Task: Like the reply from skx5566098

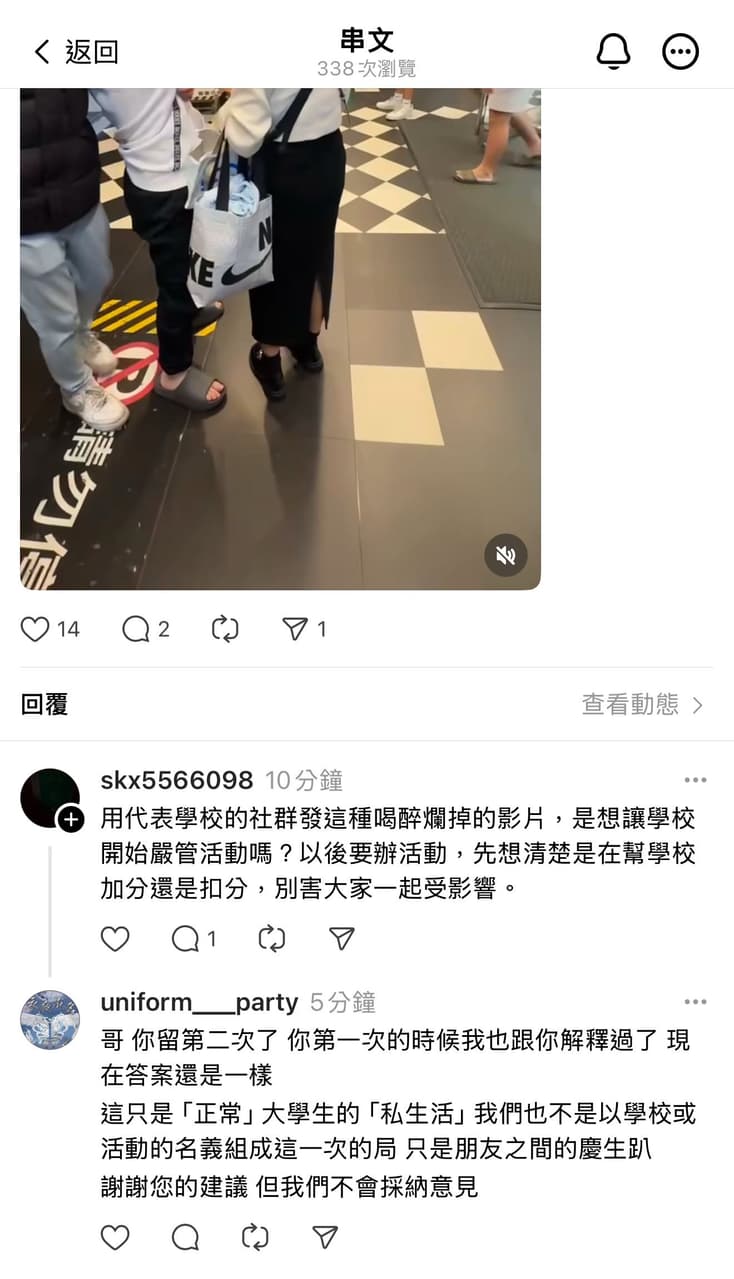Action: click(116, 939)
